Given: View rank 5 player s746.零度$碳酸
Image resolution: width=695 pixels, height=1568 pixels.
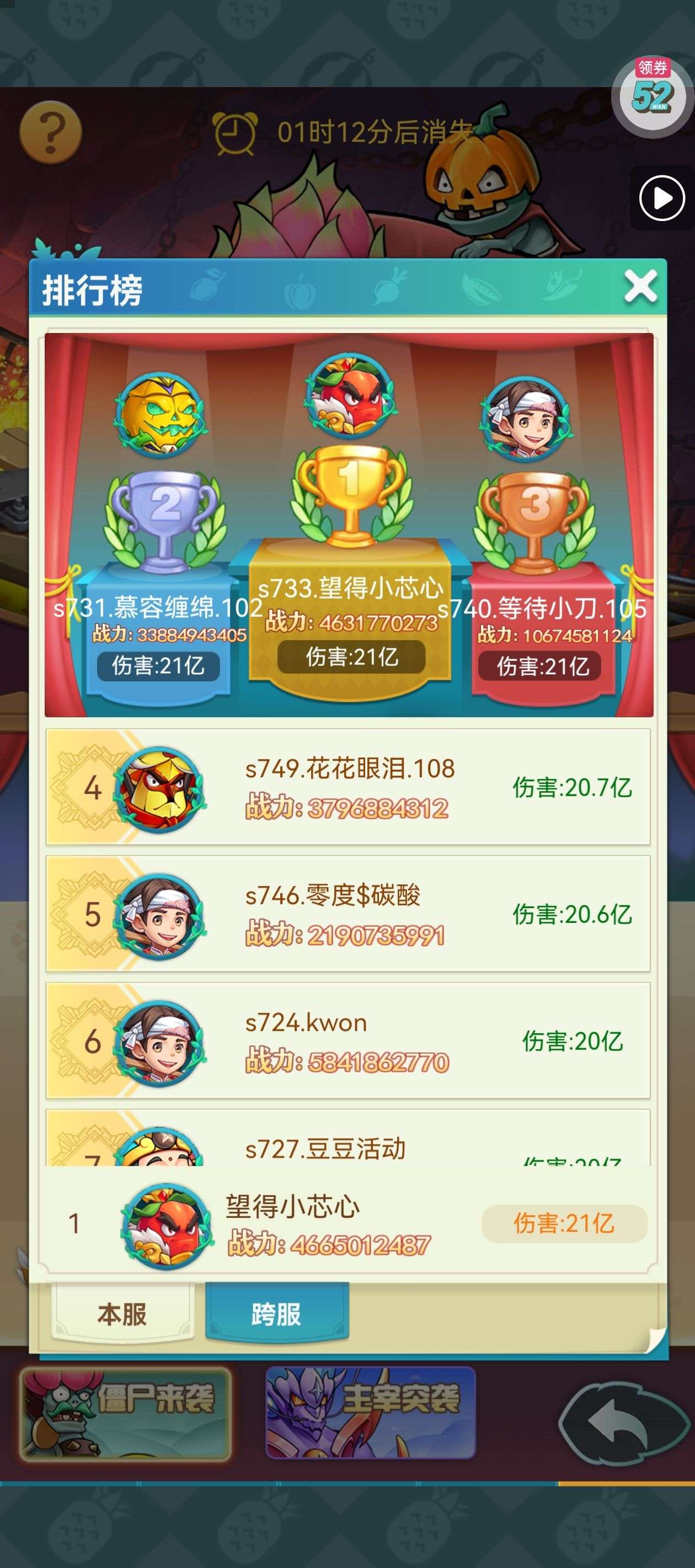Looking at the screenshot, I should [x=348, y=914].
